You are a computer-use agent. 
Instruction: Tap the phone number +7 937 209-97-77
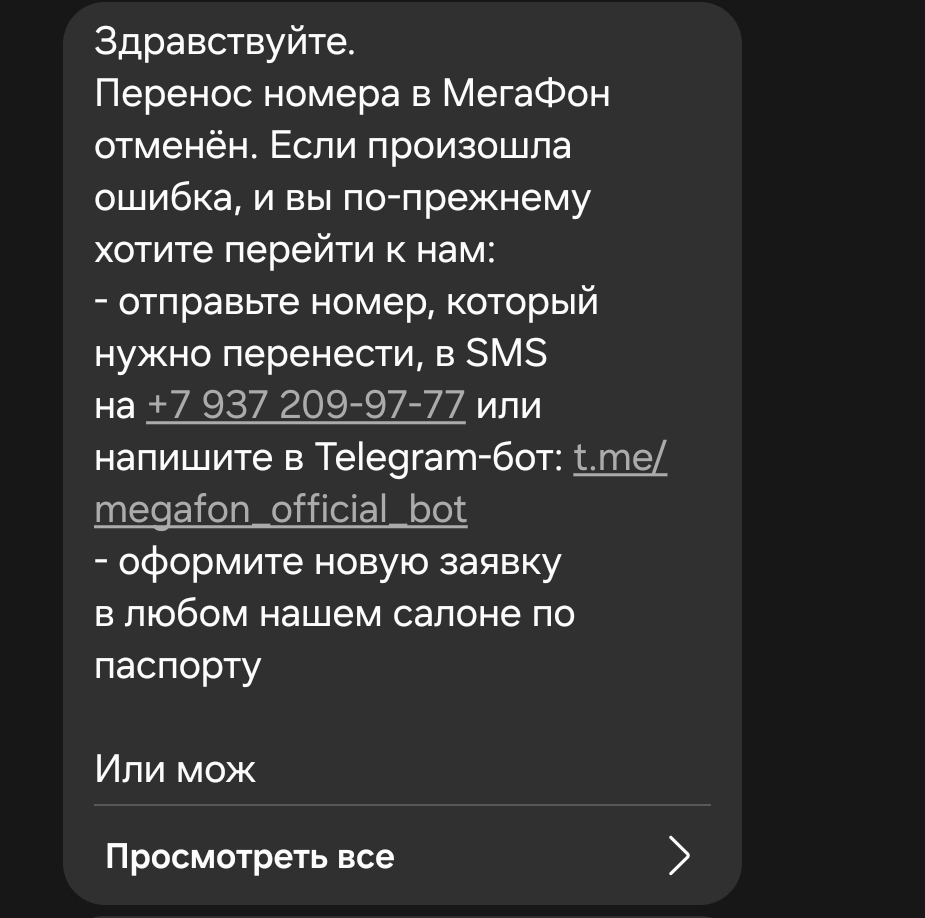pyautogui.click(x=305, y=406)
